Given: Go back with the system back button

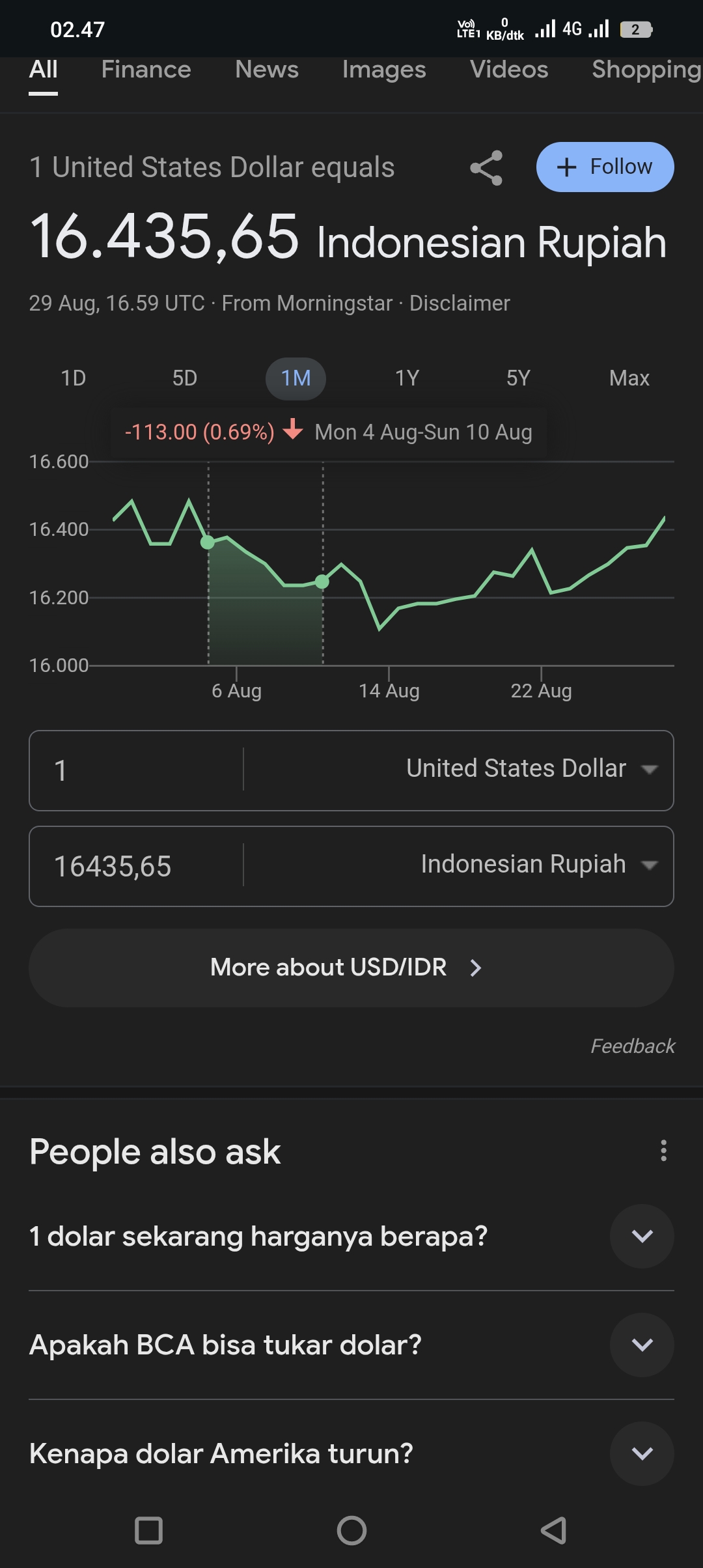Looking at the screenshot, I should click(x=553, y=1530).
